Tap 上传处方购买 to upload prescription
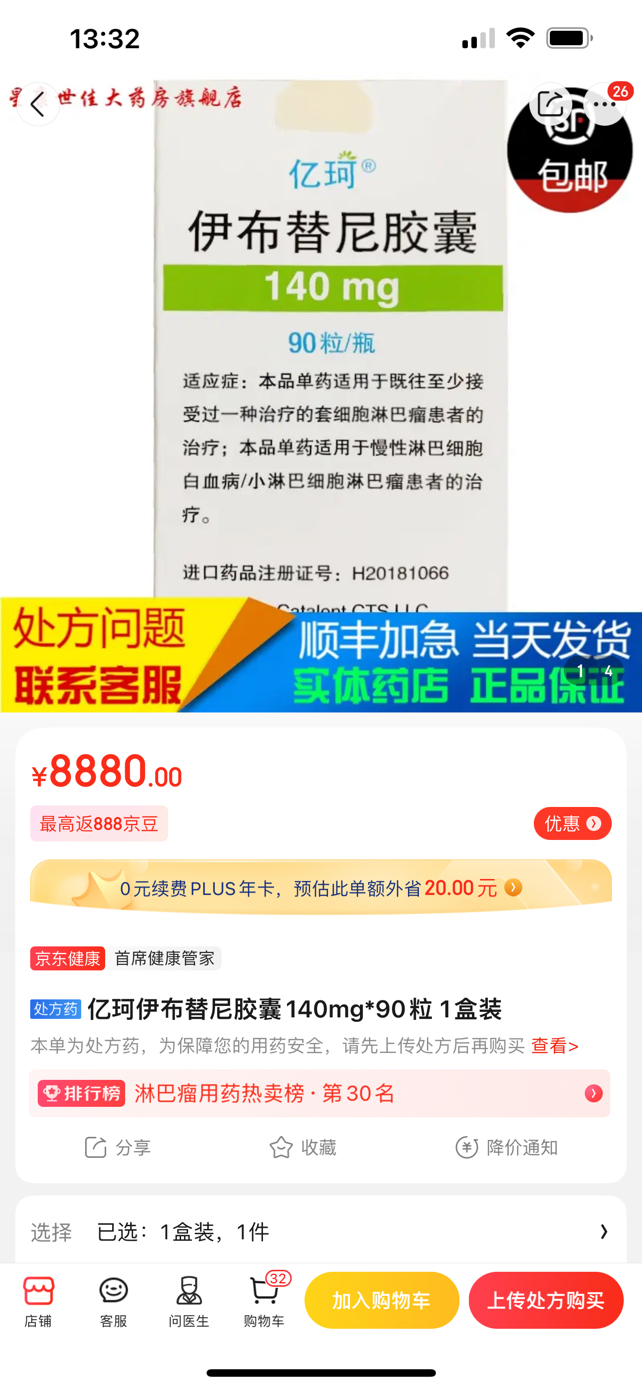Screen dimensions: 642x1389 (x=545, y=1300)
